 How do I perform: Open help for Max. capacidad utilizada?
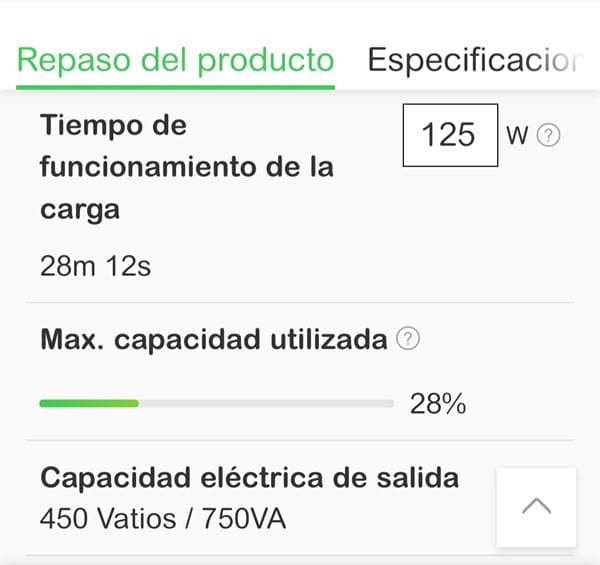coord(408,340)
